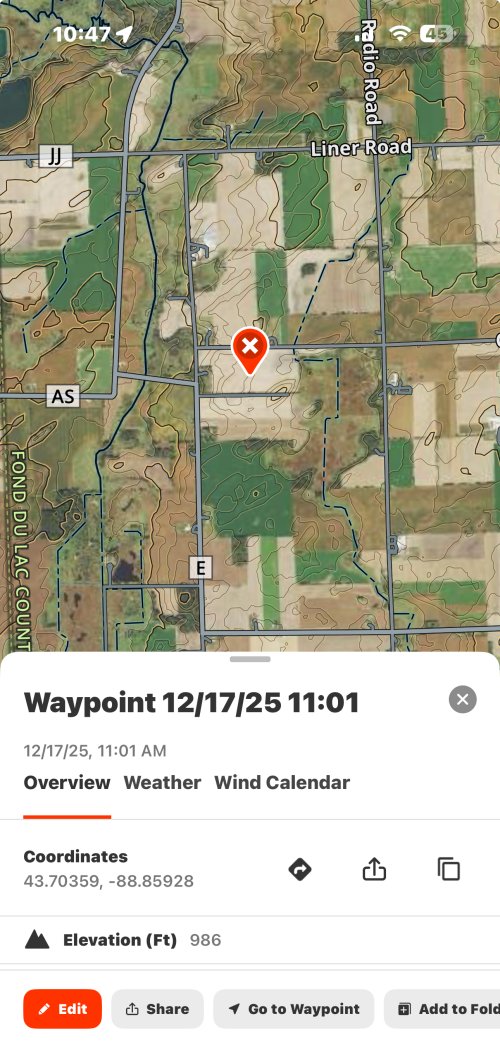Add the waypoint to a folder
This screenshot has width=500, height=1045.
click(x=442, y=1009)
